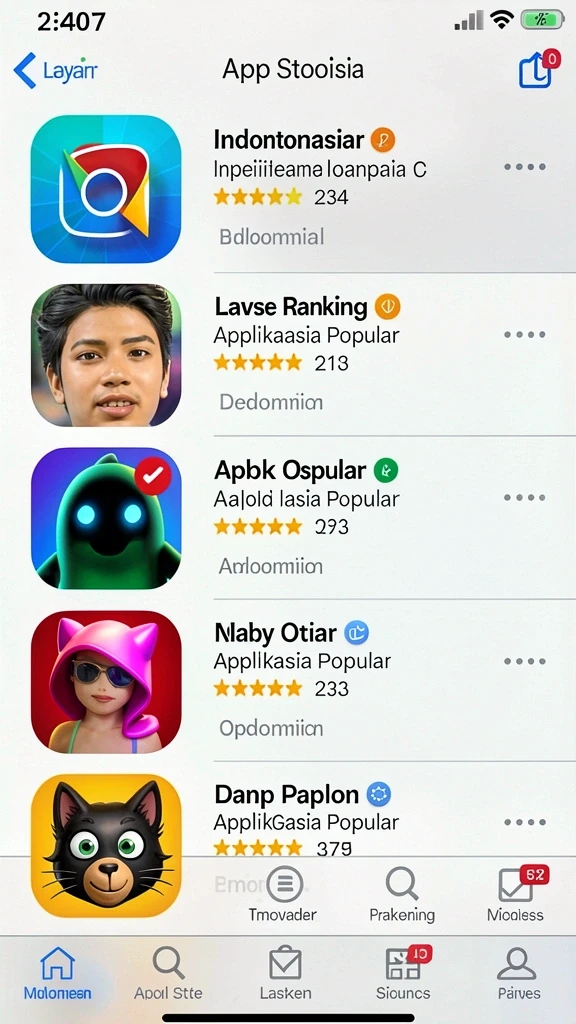This screenshot has width=576, height=1024.
Task: Open more options for Indontonasiar
Action: point(524,167)
